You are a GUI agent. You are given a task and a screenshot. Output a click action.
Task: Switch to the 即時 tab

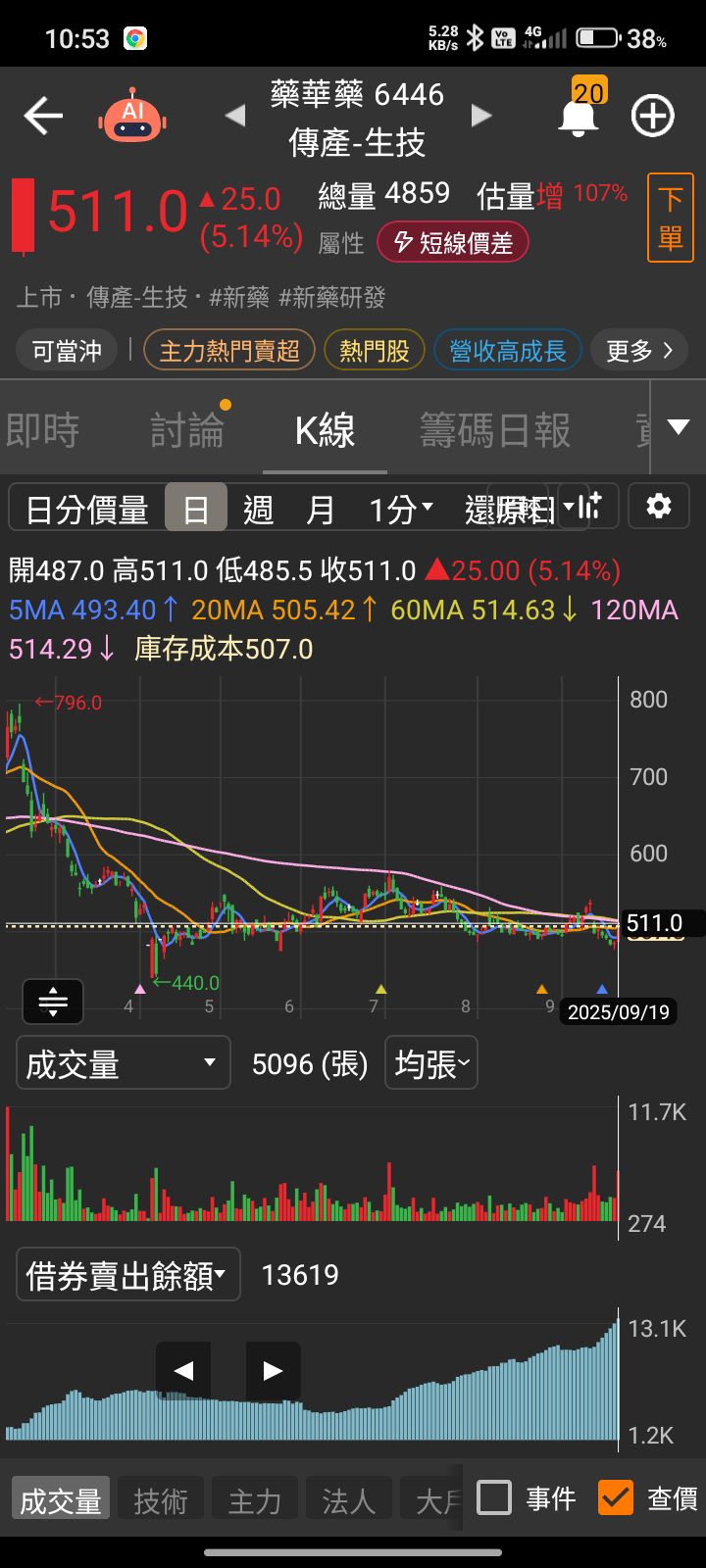coord(43,430)
